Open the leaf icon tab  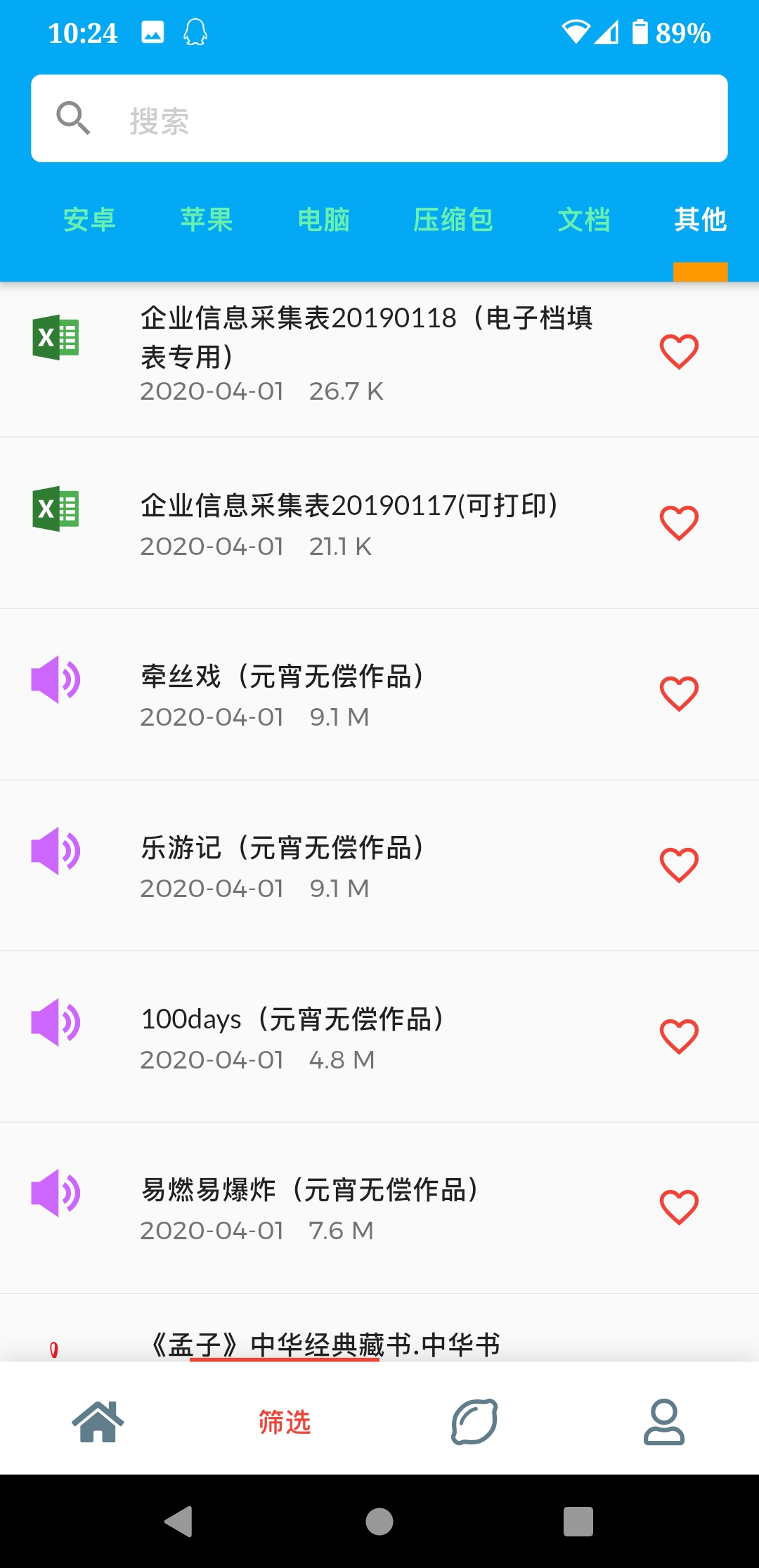(474, 1421)
